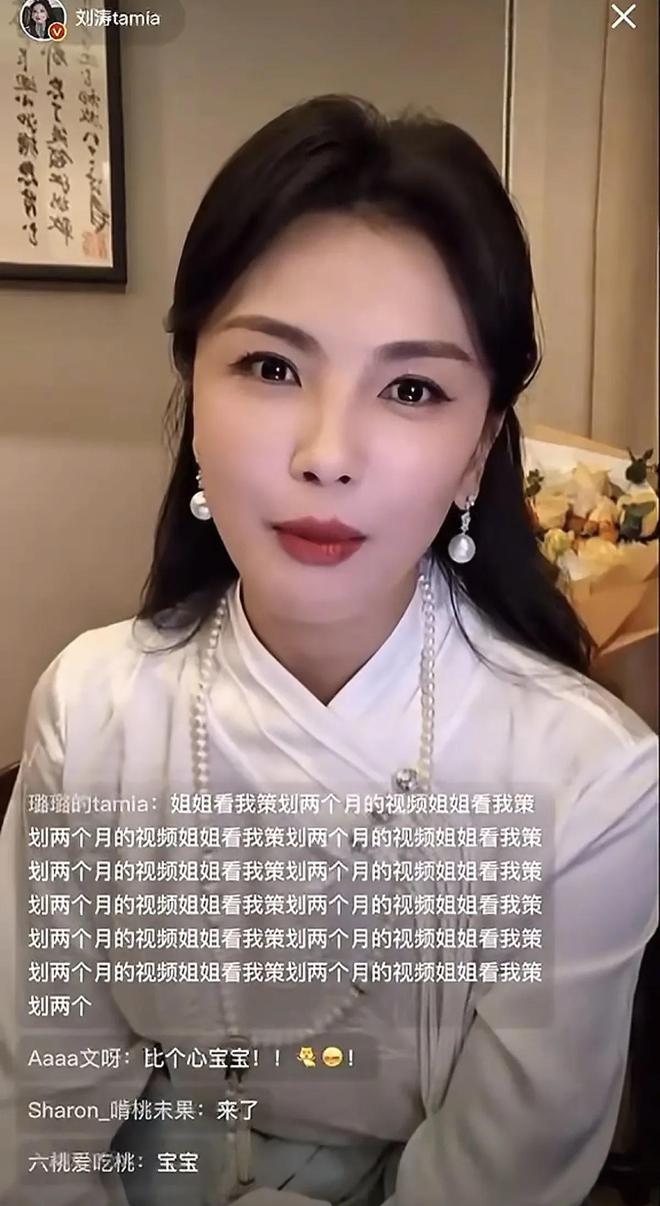Close the live stream
660x1206 pixels.
(623, 17)
